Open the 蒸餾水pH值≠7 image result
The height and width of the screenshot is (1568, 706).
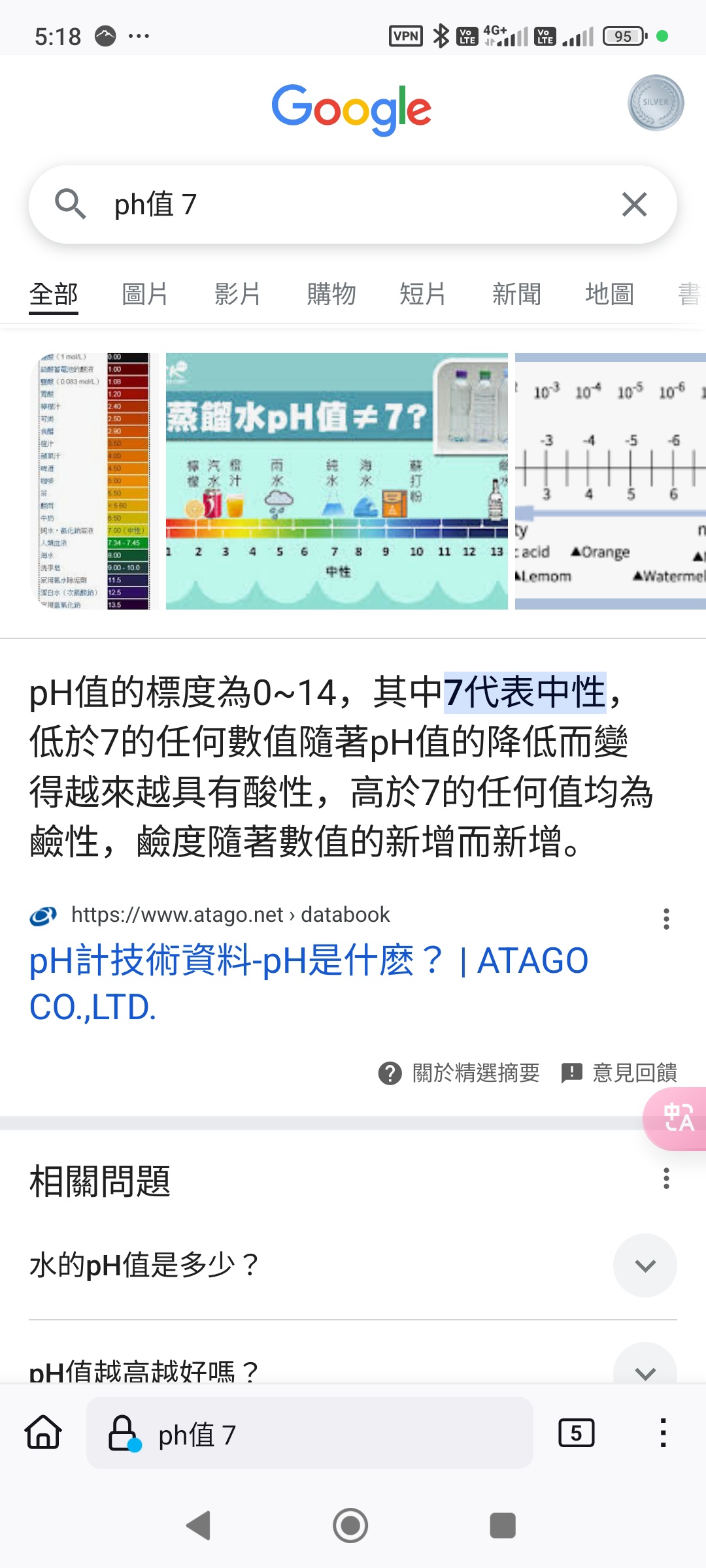pos(337,481)
